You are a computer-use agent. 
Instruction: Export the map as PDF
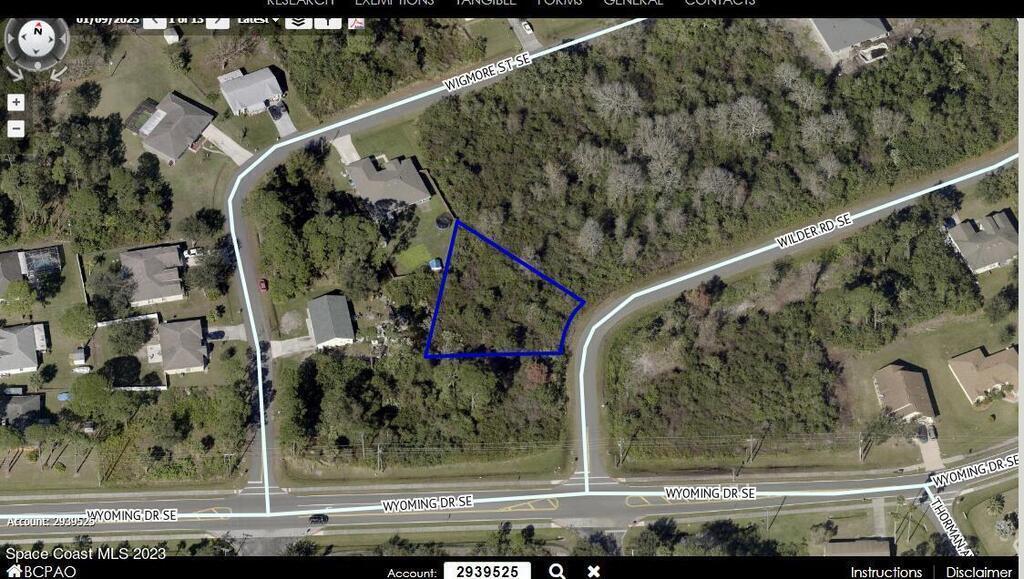coord(356,20)
